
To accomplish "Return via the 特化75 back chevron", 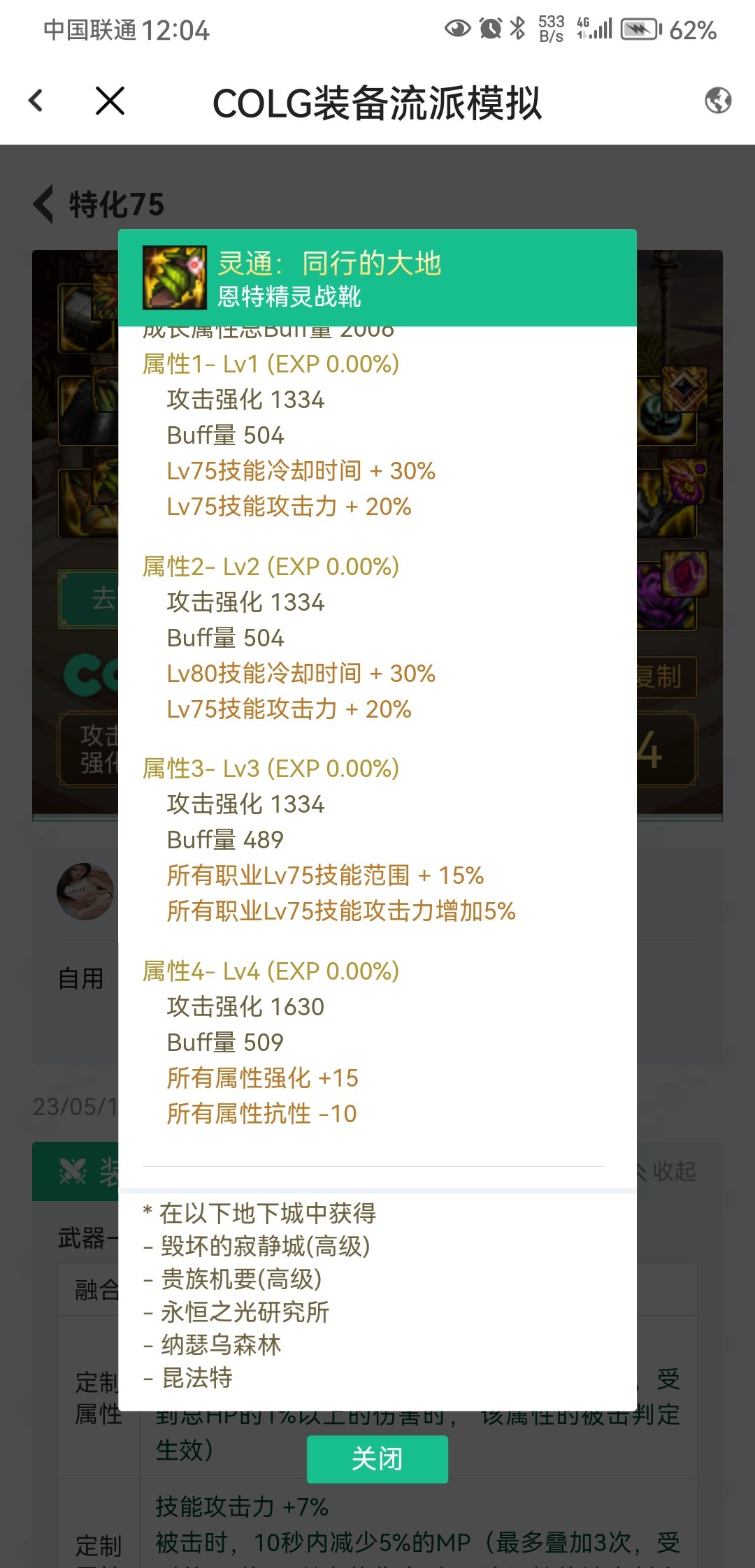I will (x=43, y=205).
